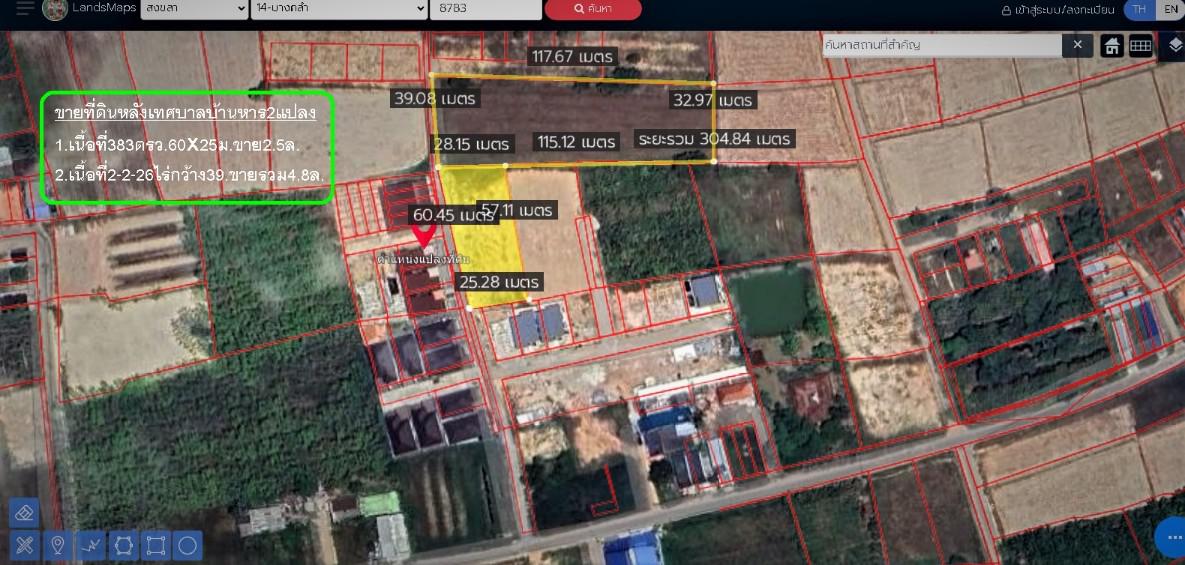Select the eraser tool
The width and height of the screenshot is (1185, 565).
point(24,513)
